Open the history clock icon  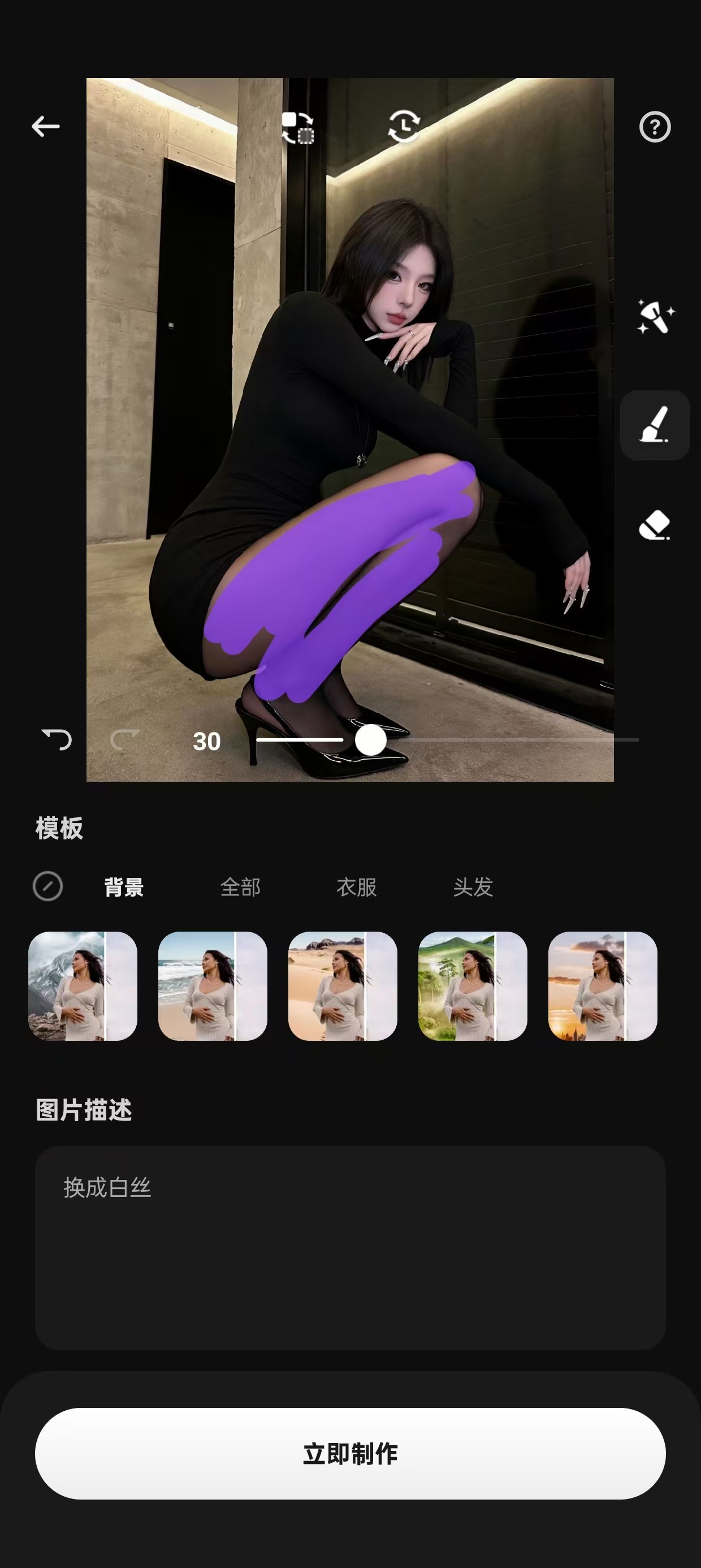pyautogui.click(x=404, y=127)
